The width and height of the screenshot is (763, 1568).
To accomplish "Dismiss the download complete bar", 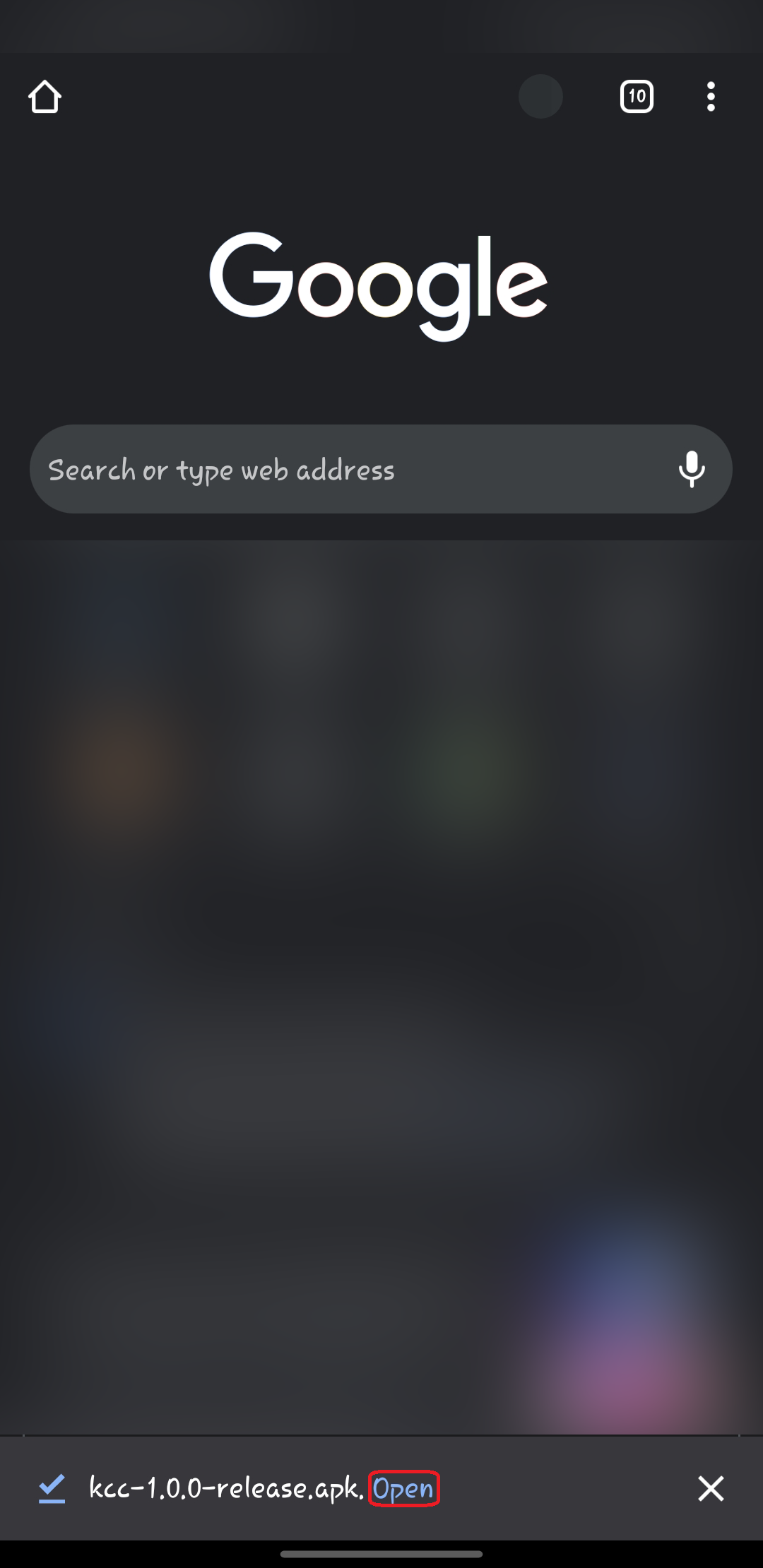I will (711, 1488).
